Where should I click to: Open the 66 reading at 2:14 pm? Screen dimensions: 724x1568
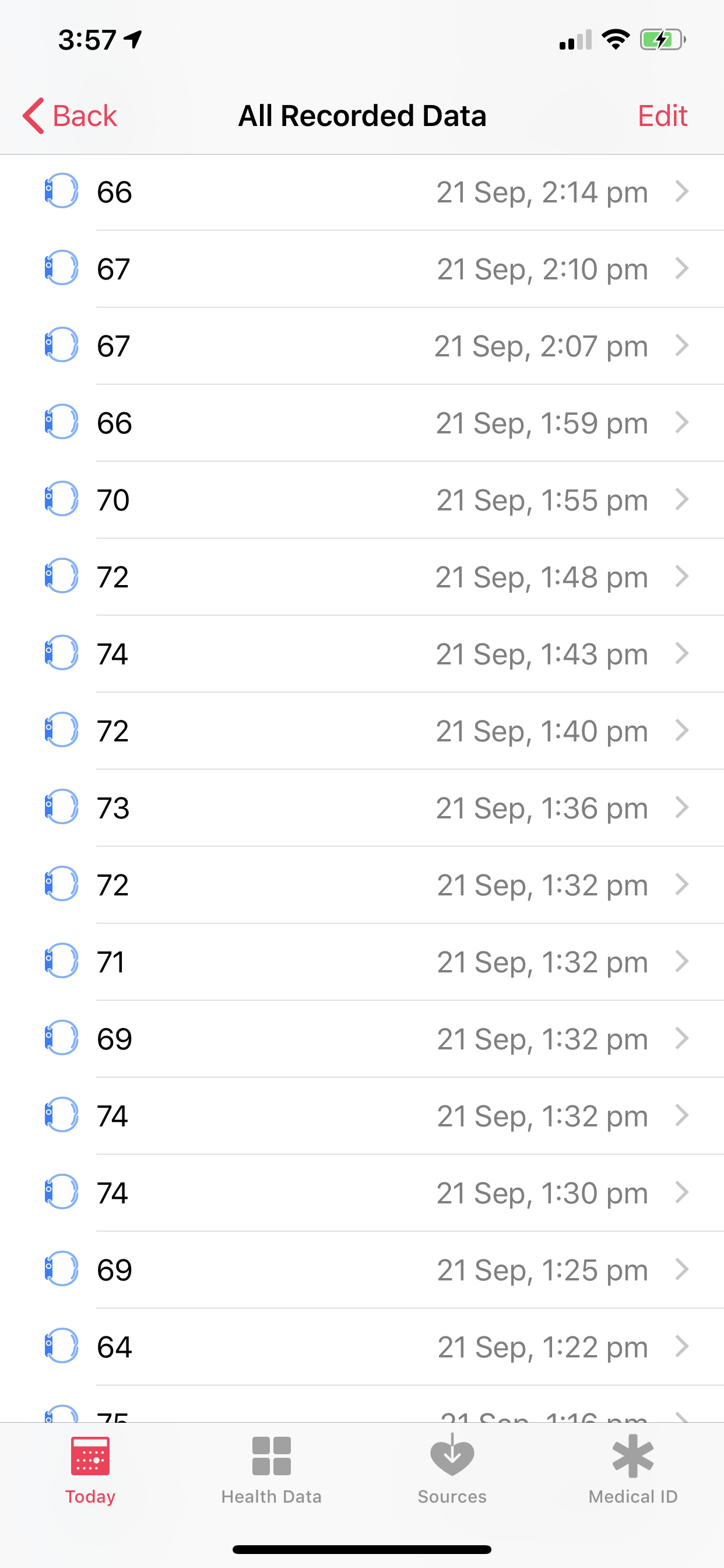point(362,192)
